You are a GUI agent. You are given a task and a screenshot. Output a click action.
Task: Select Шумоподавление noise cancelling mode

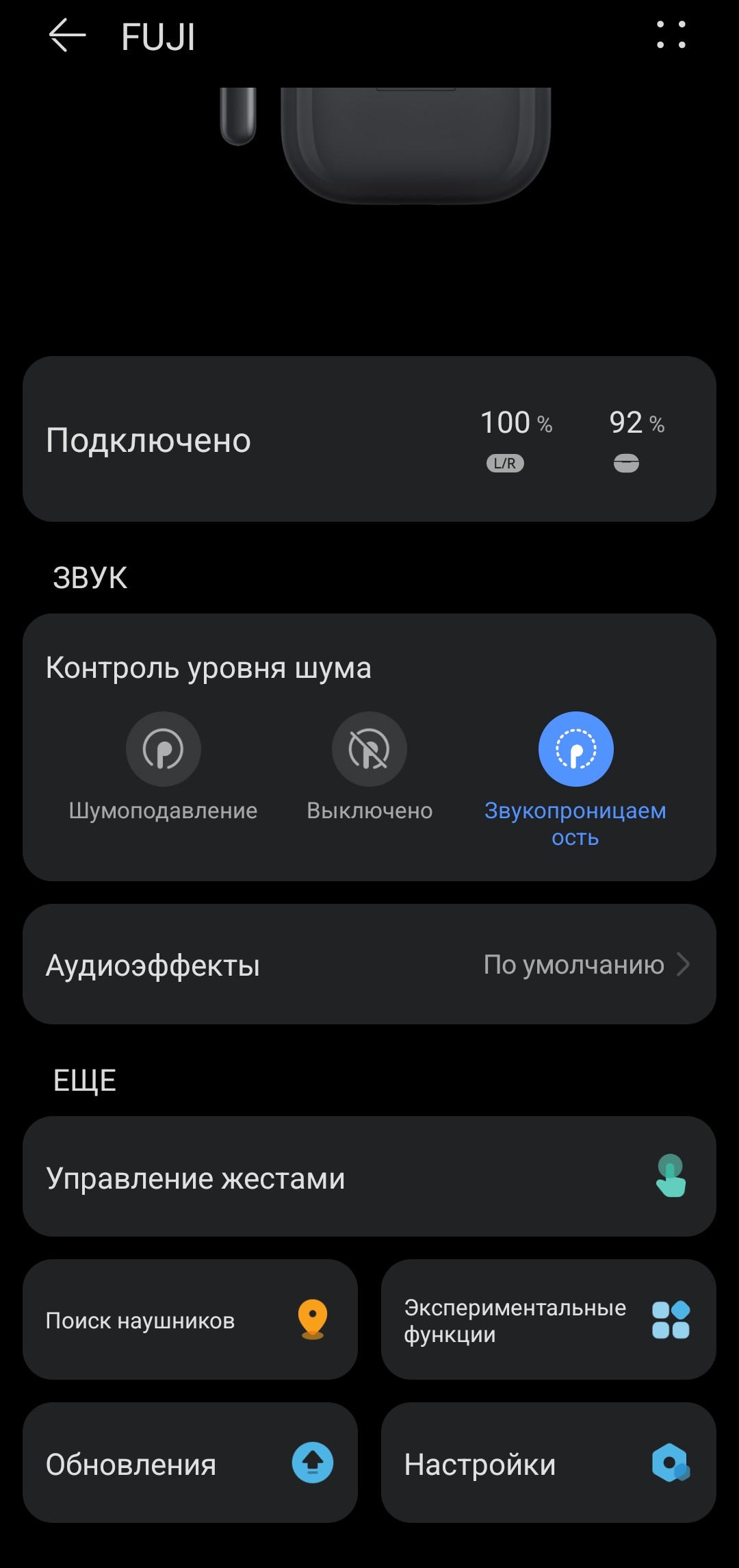coord(164,750)
